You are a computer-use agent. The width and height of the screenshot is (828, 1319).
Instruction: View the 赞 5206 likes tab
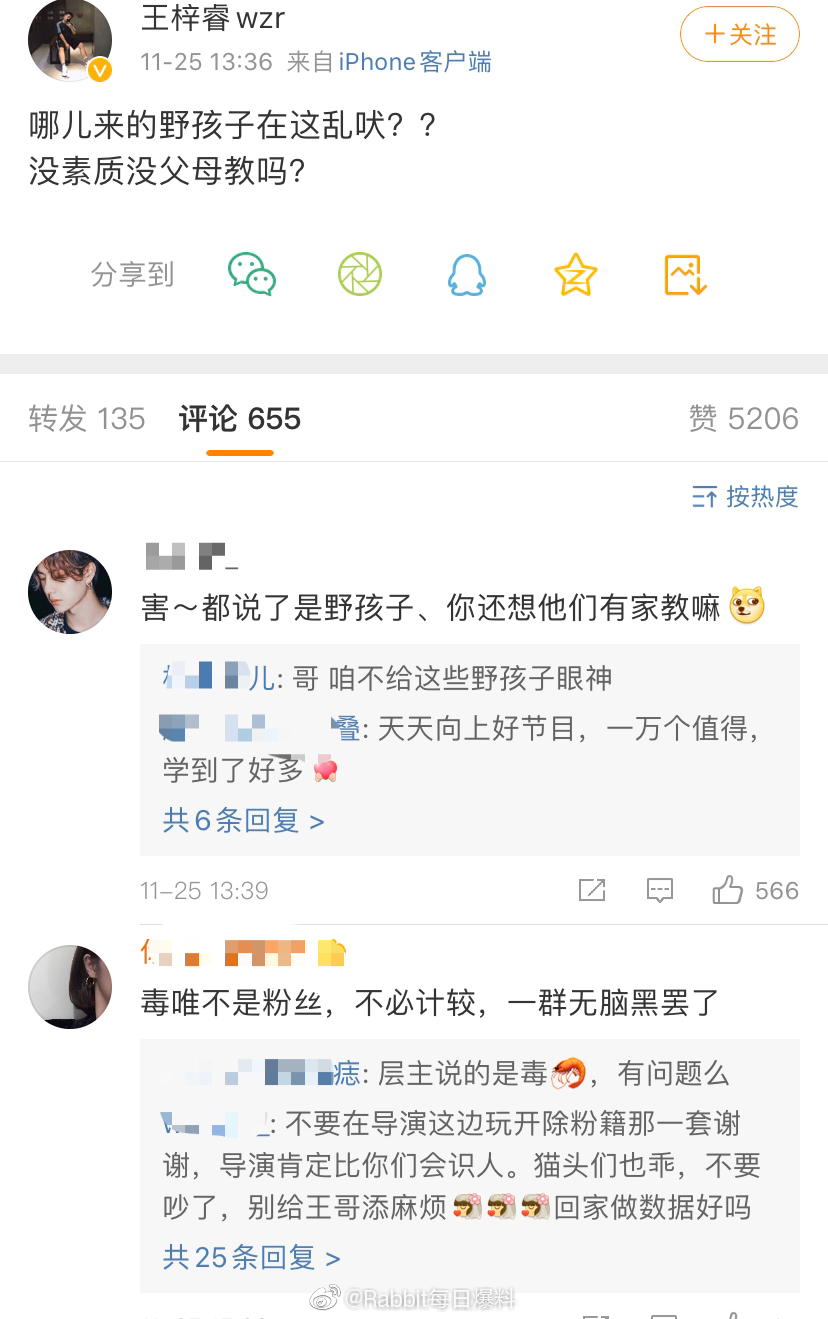[x=743, y=419]
